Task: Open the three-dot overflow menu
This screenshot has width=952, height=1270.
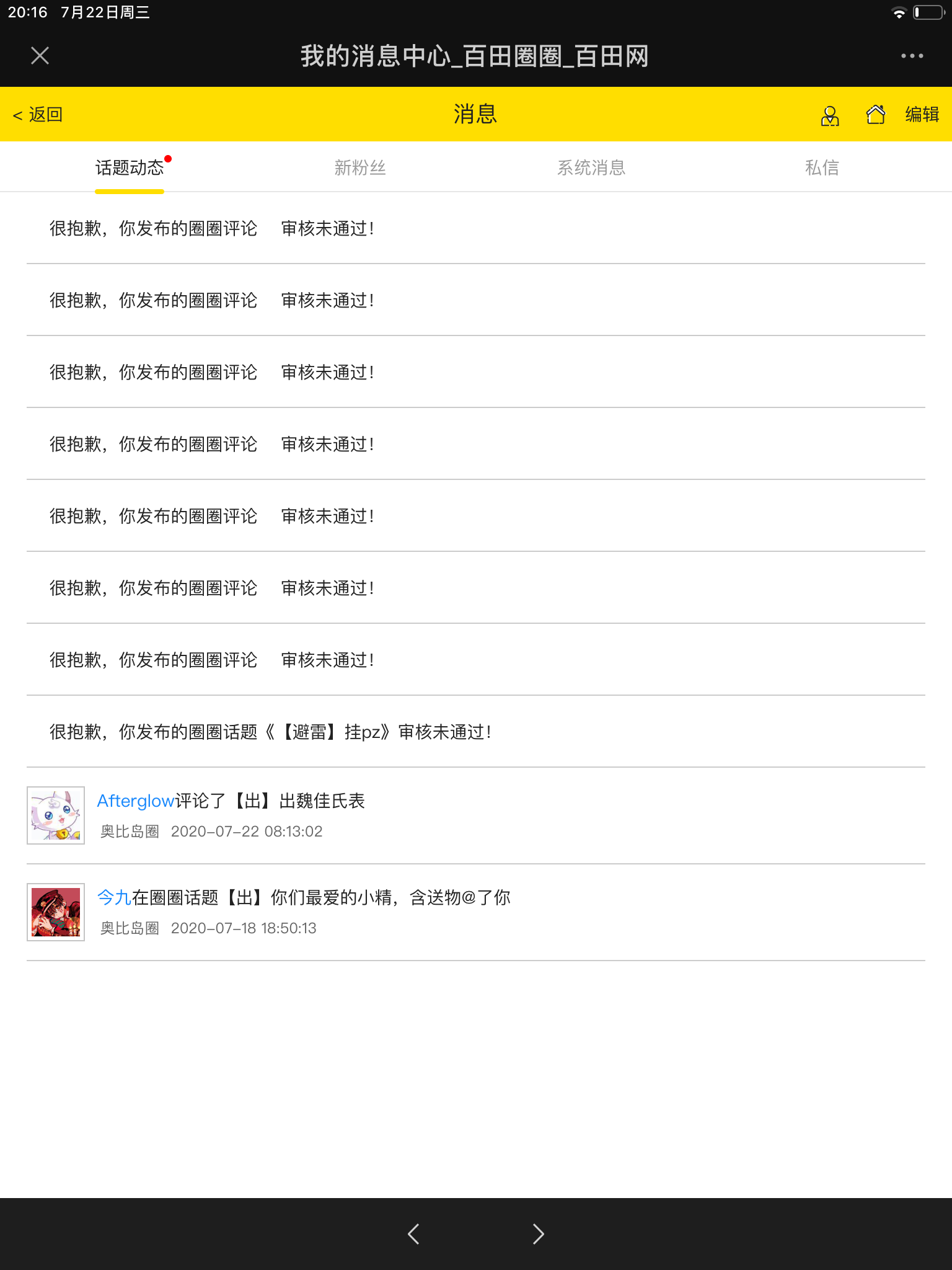Action: point(912,56)
